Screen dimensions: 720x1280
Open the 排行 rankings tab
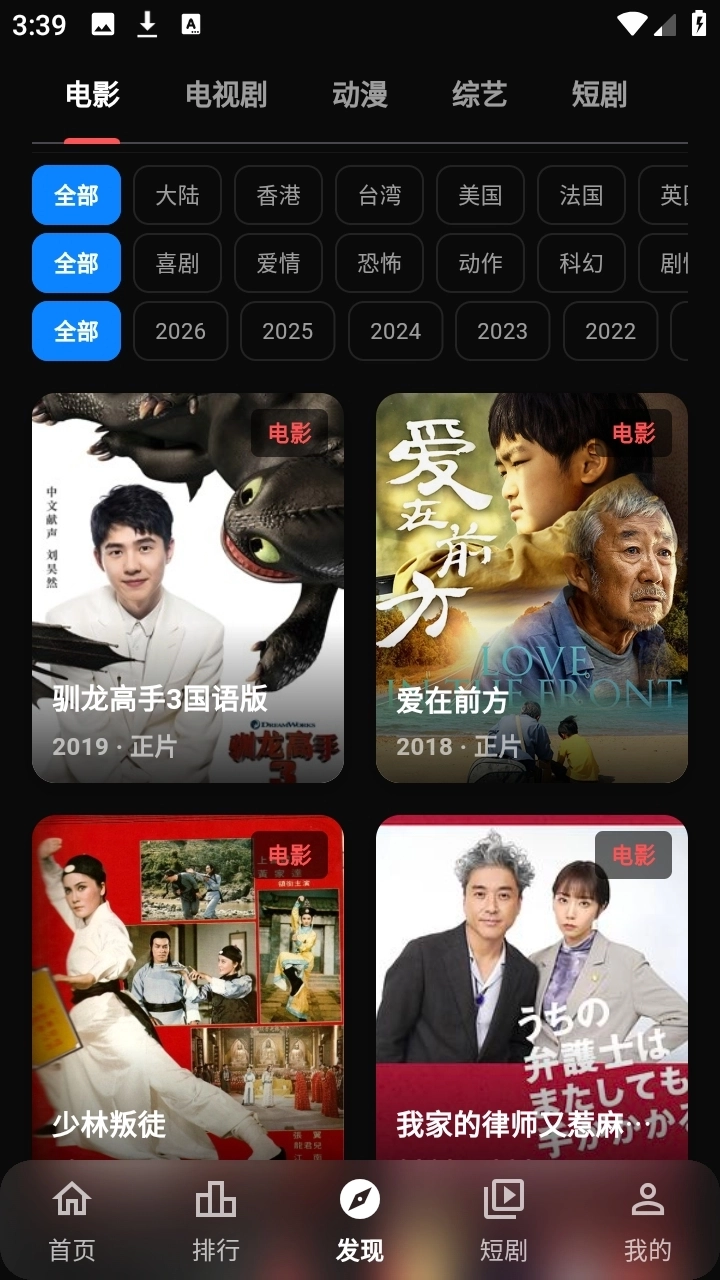(216, 1221)
